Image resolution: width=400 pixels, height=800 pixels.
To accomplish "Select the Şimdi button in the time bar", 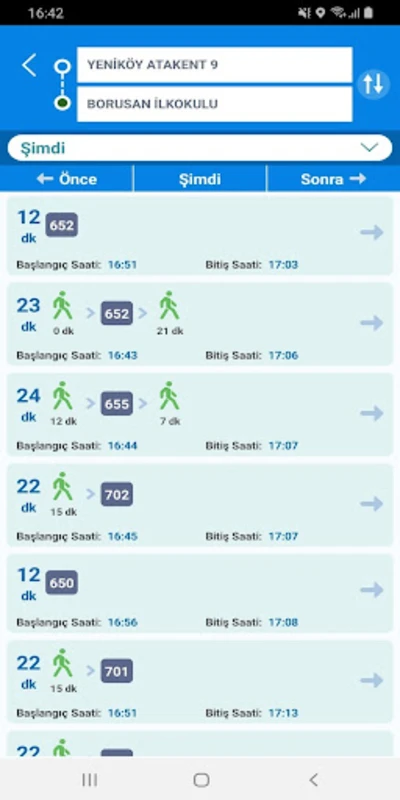I will [200, 179].
